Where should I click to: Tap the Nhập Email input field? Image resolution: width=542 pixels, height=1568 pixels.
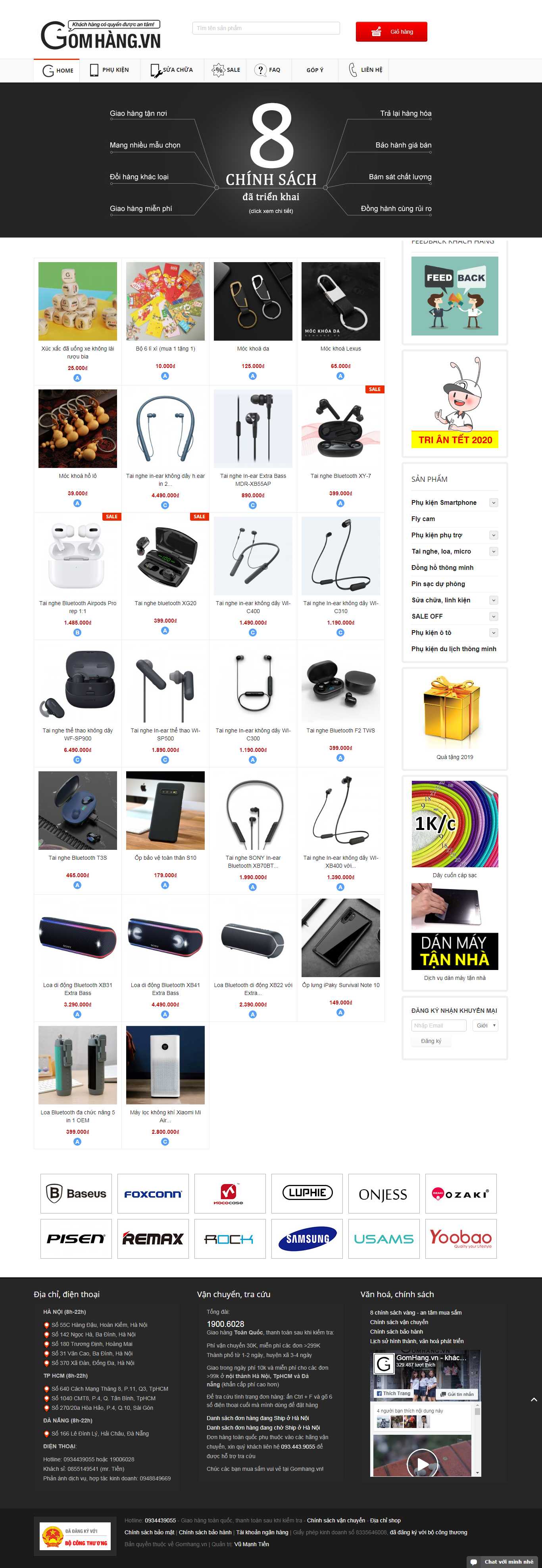click(438, 1026)
